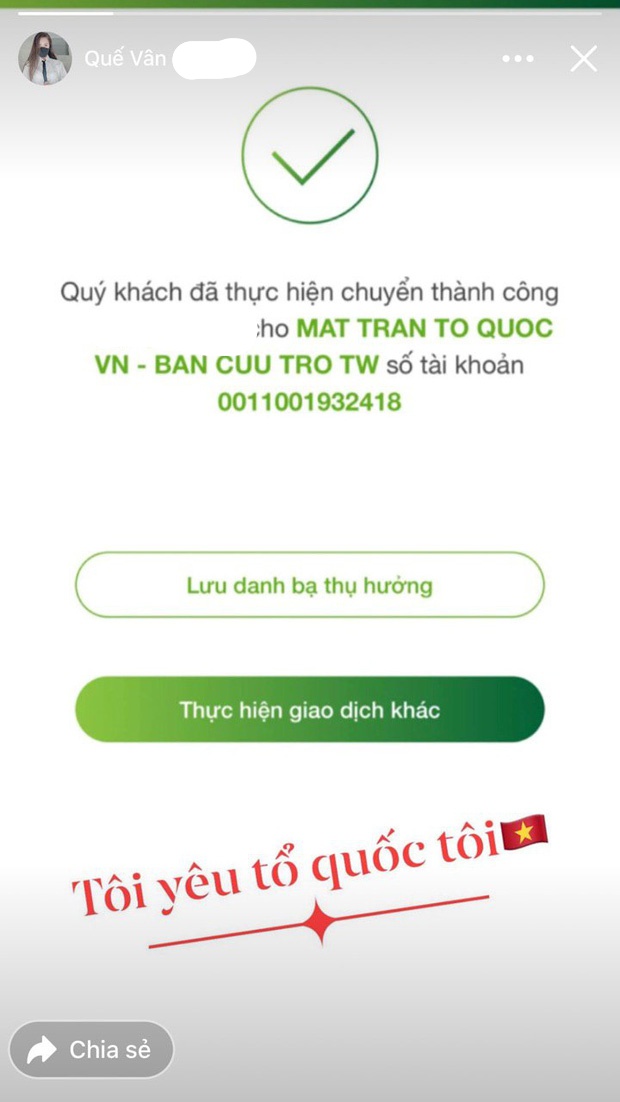Screen dimensions: 620x1102
Task: Tap the Chia sẻ share button
Action: [91, 1049]
